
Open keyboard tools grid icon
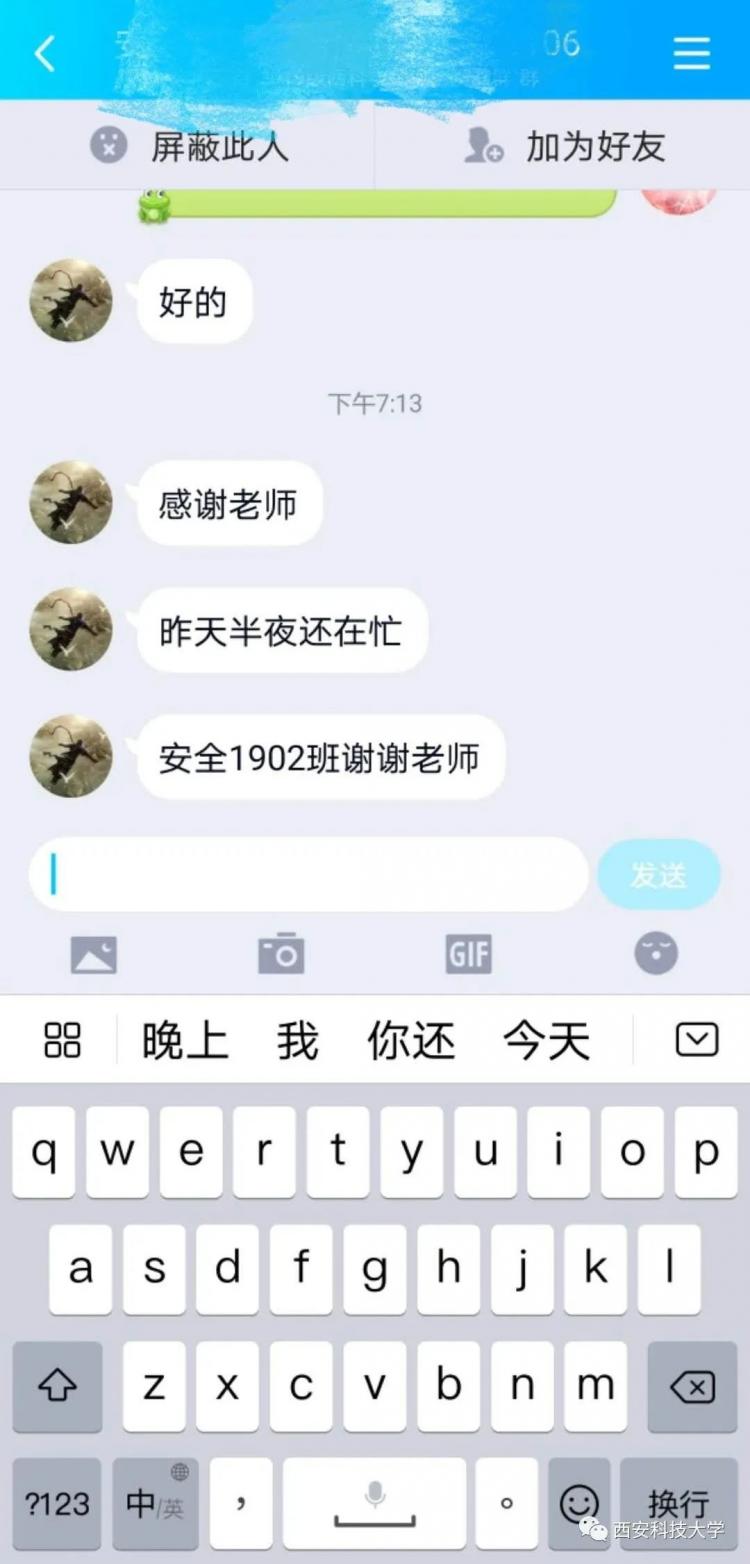(62, 1040)
